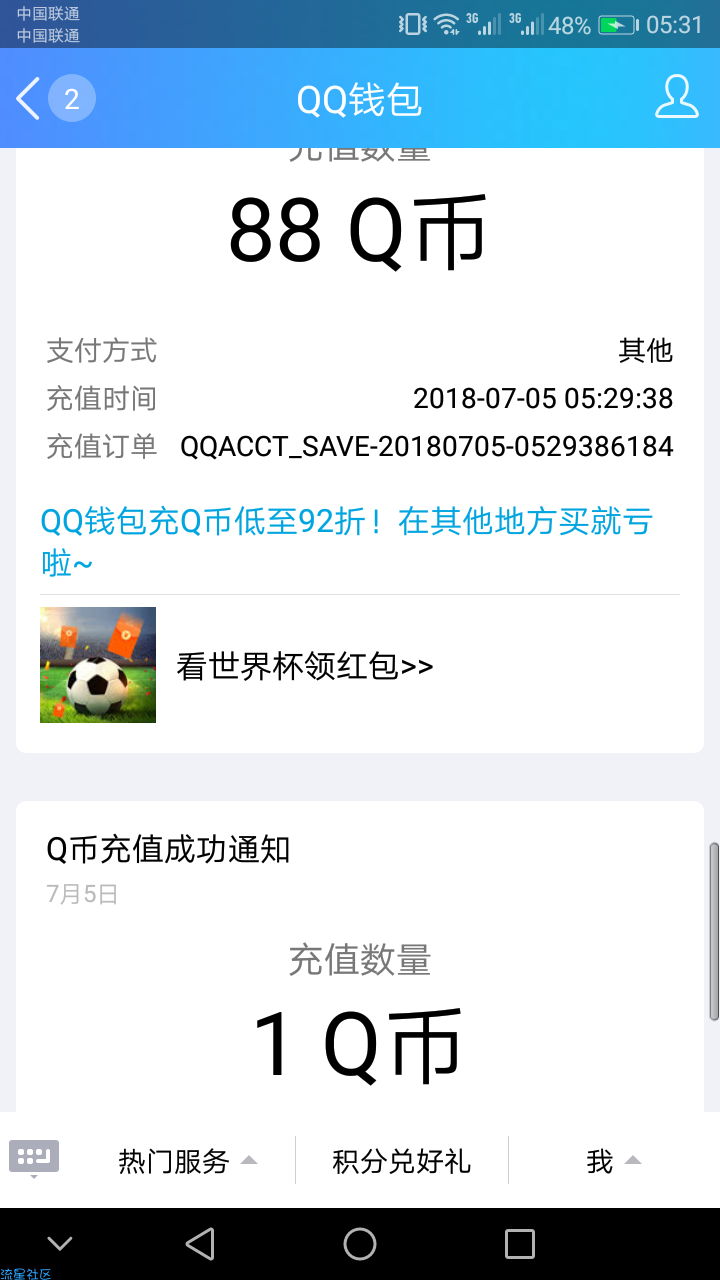This screenshot has width=720, height=1280.
Task: Open the 看世界杯领红包 banner
Action: pos(304,666)
